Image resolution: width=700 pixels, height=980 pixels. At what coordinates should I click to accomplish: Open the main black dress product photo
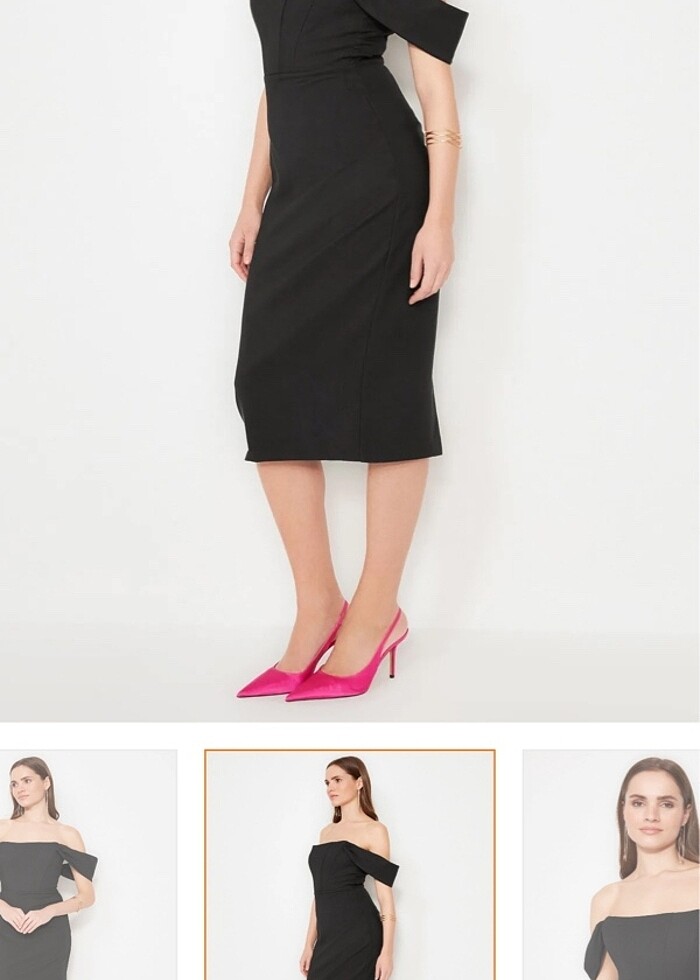coord(350,360)
